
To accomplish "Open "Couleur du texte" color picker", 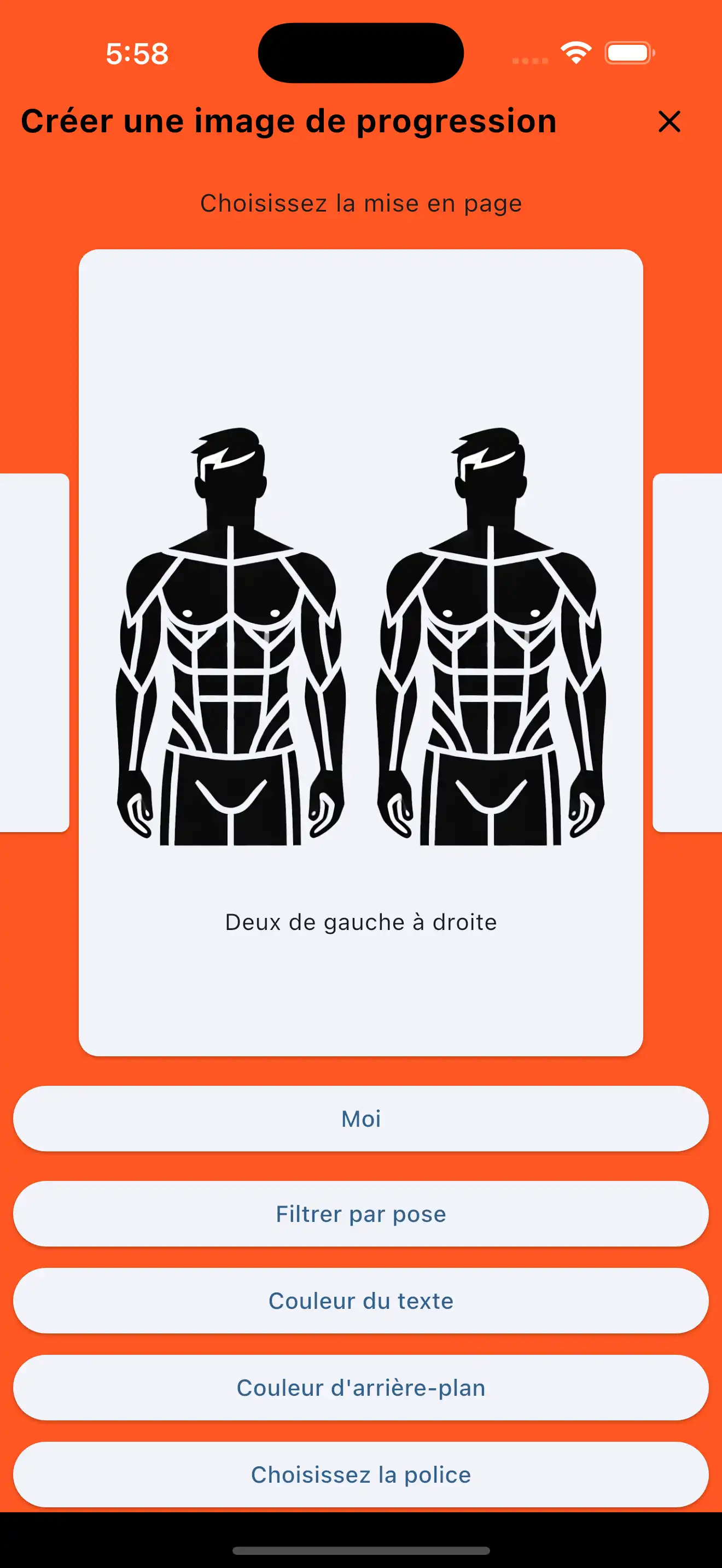I will click(361, 1300).
